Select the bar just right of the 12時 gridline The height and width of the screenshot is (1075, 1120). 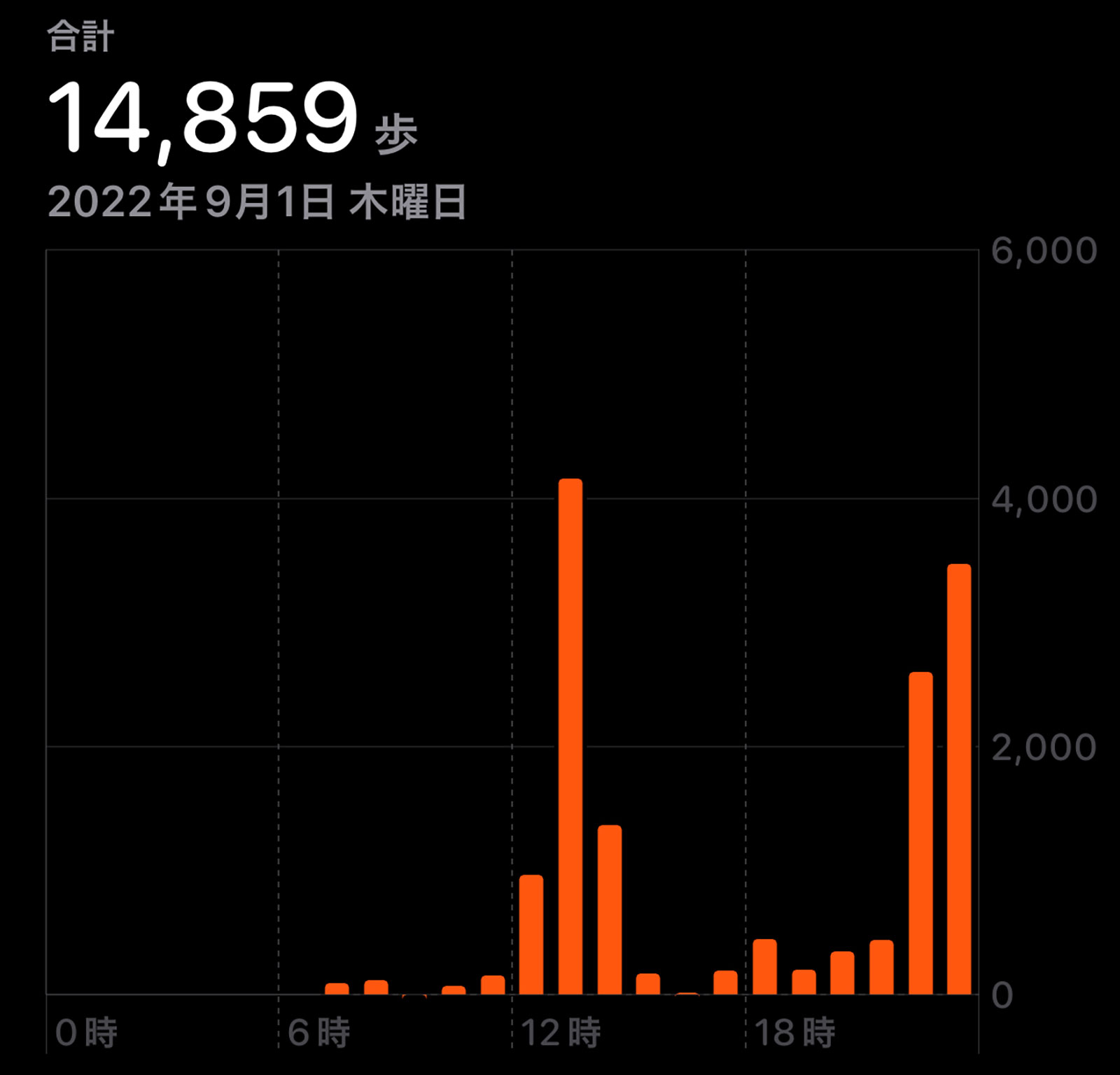[x=531, y=934]
